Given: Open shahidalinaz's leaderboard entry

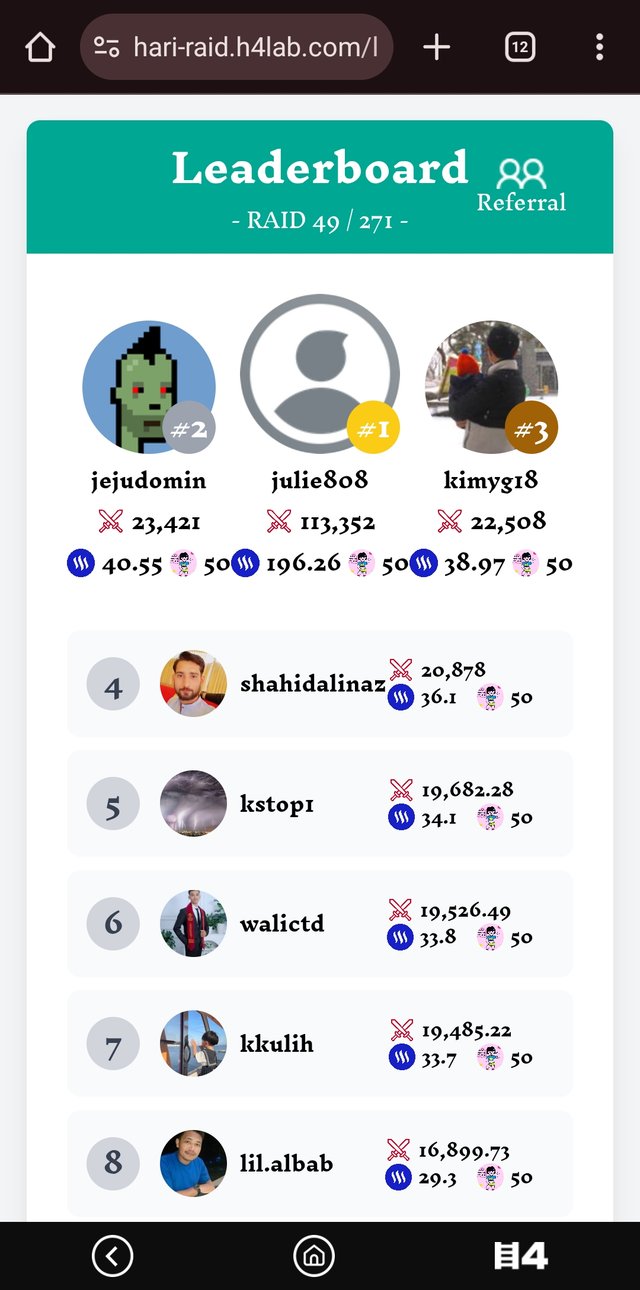Looking at the screenshot, I should pyautogui.click(x=320, y=684).
